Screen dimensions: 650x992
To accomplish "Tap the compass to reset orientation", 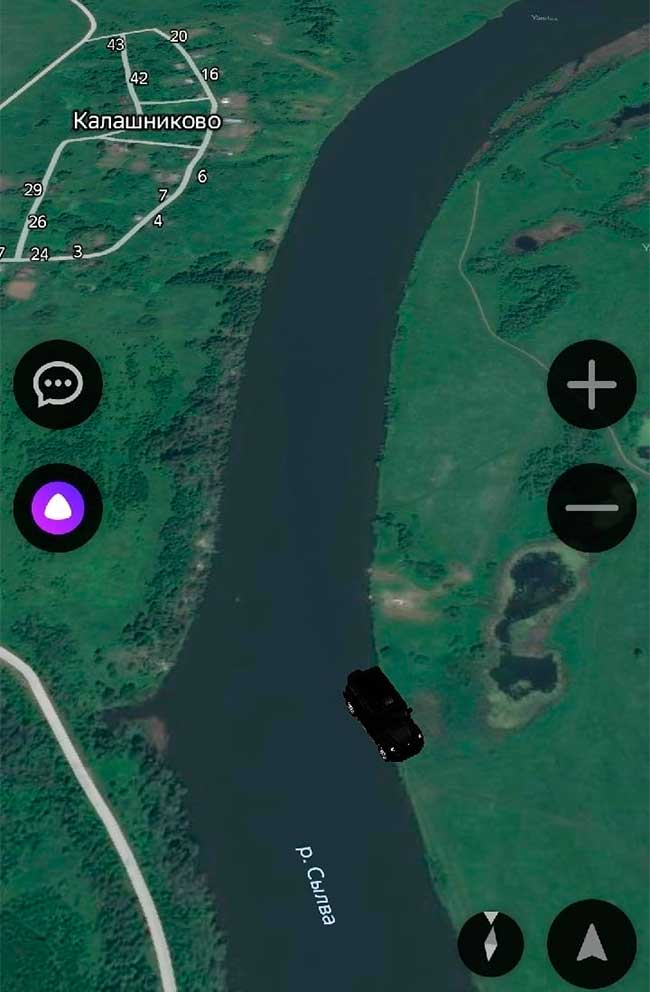I will tap(490, 943).
